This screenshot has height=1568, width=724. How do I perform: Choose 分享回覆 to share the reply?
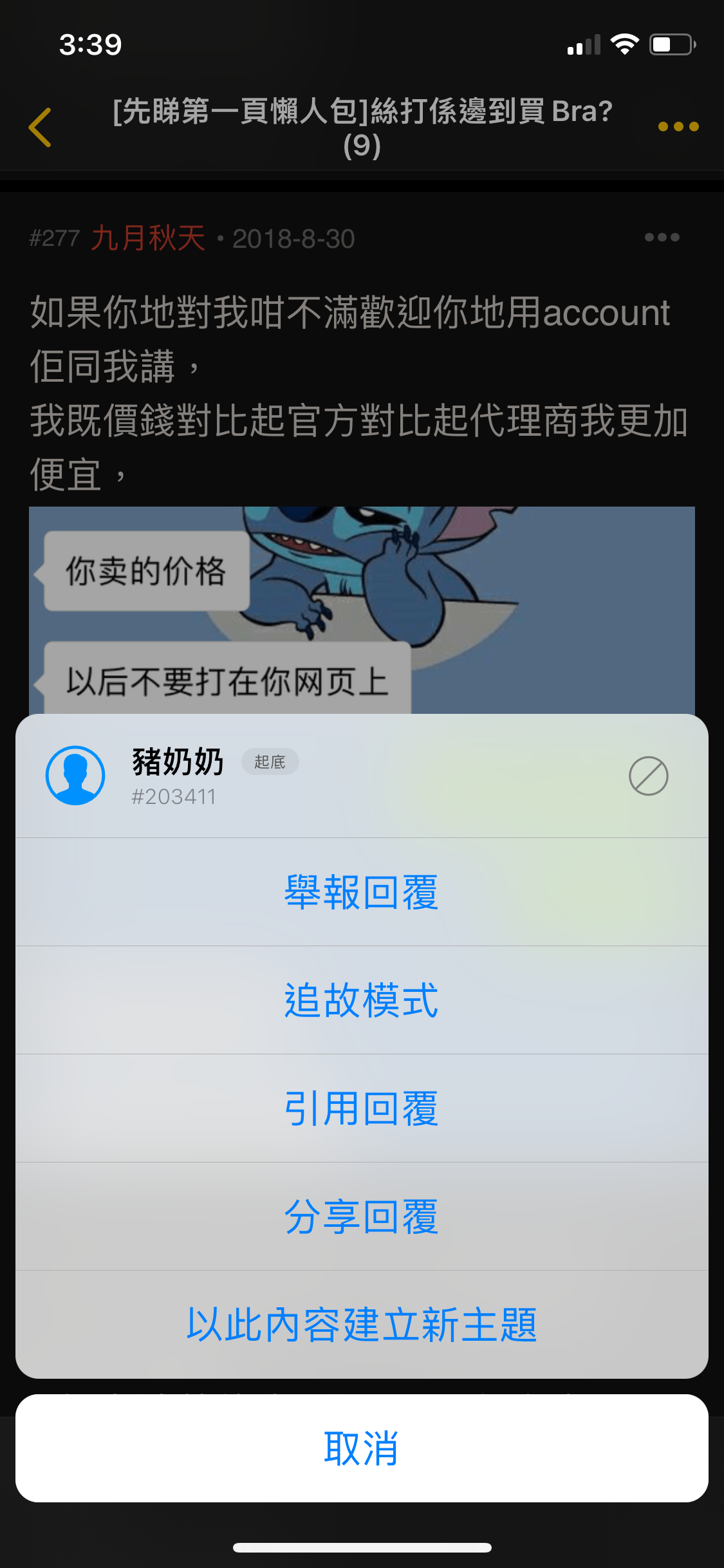tap(362, 1217)
